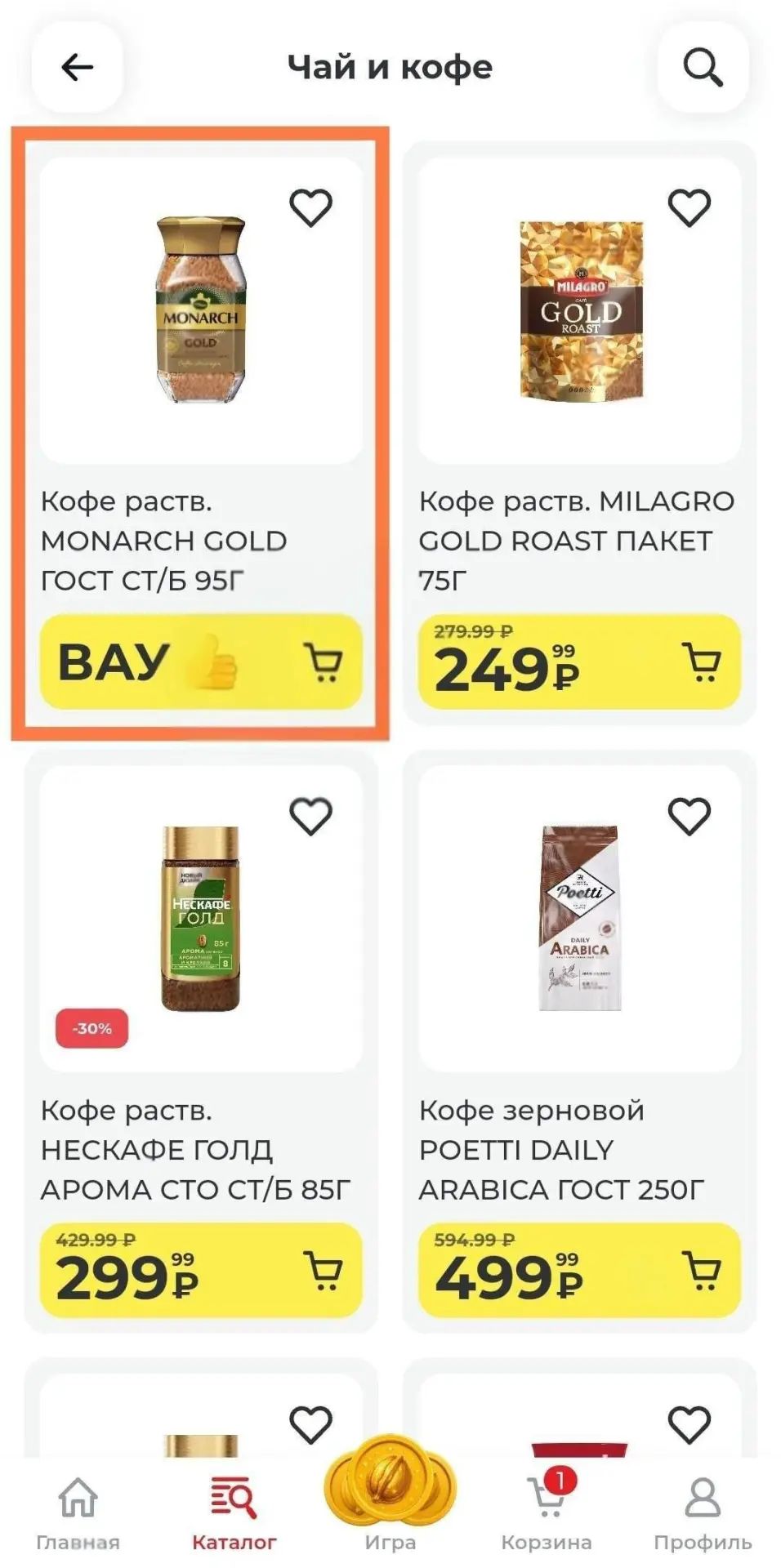Open the MONARCH GOLD product card
Screen dimensions: 781x1568
(201, 310)
